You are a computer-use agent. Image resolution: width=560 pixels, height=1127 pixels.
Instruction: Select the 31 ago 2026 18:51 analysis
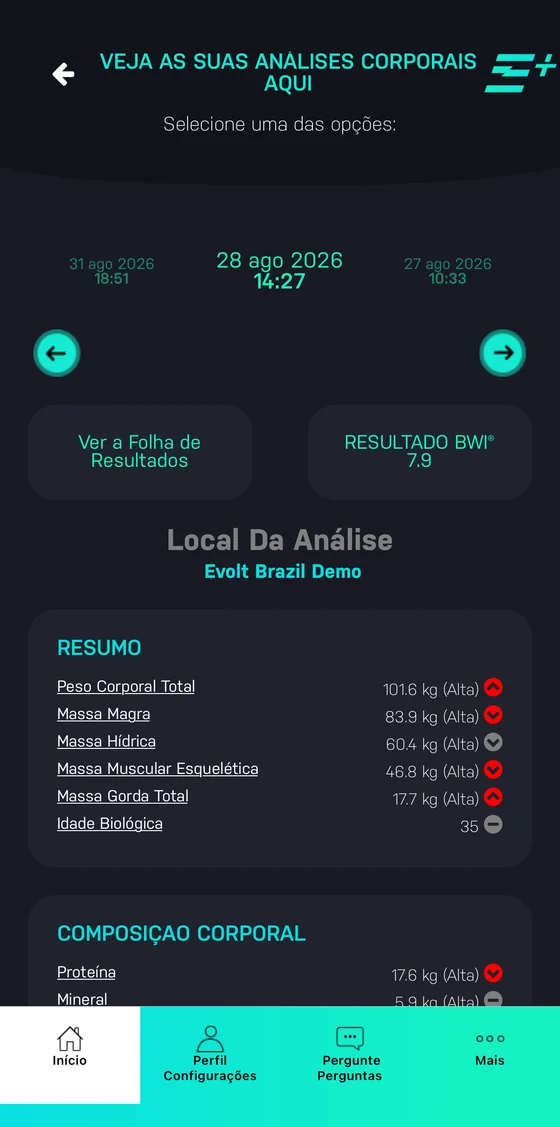tap(111, 271)
